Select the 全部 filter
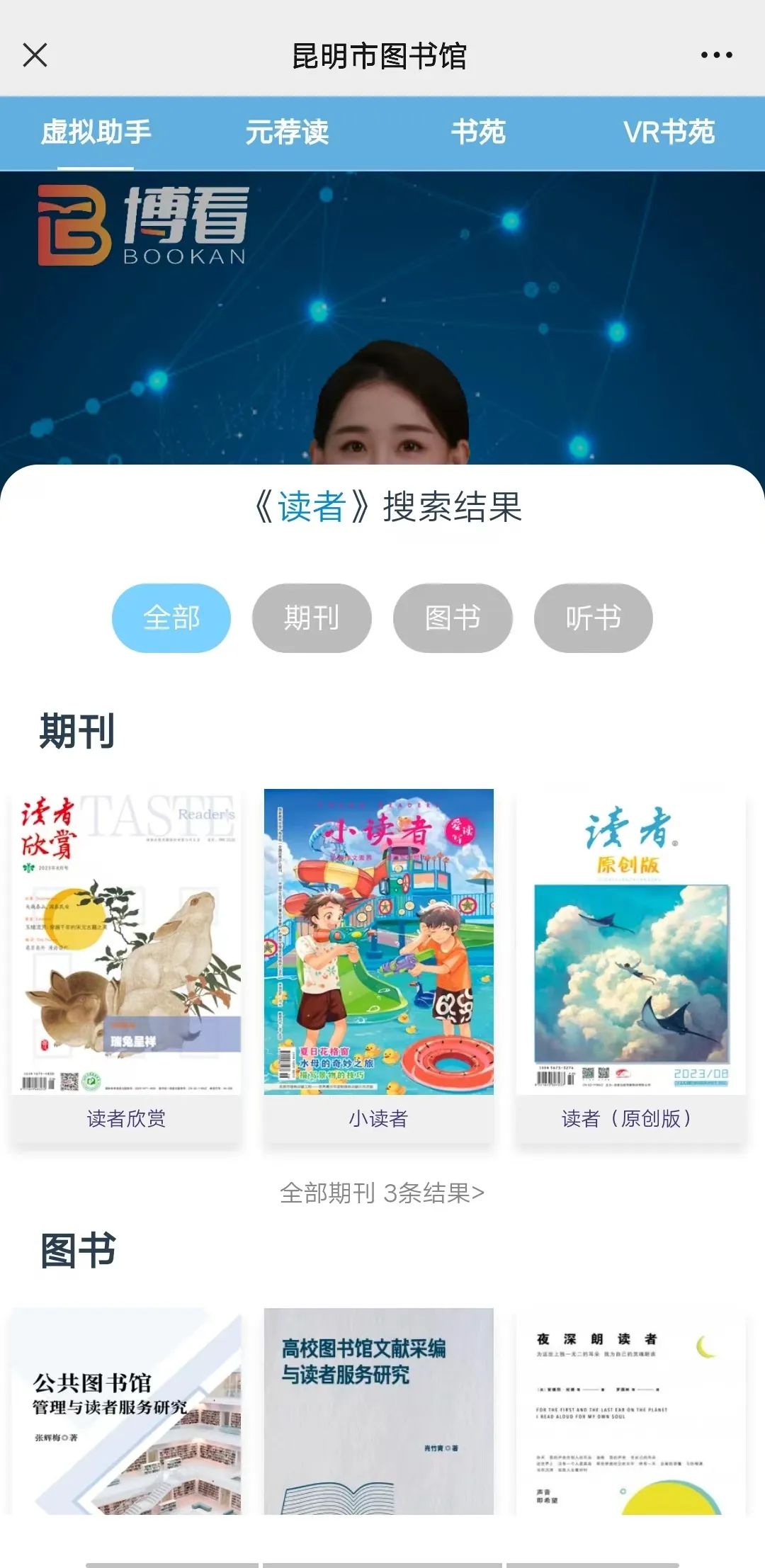Screen dimensions: 765x1568 [x=171, y=617]
